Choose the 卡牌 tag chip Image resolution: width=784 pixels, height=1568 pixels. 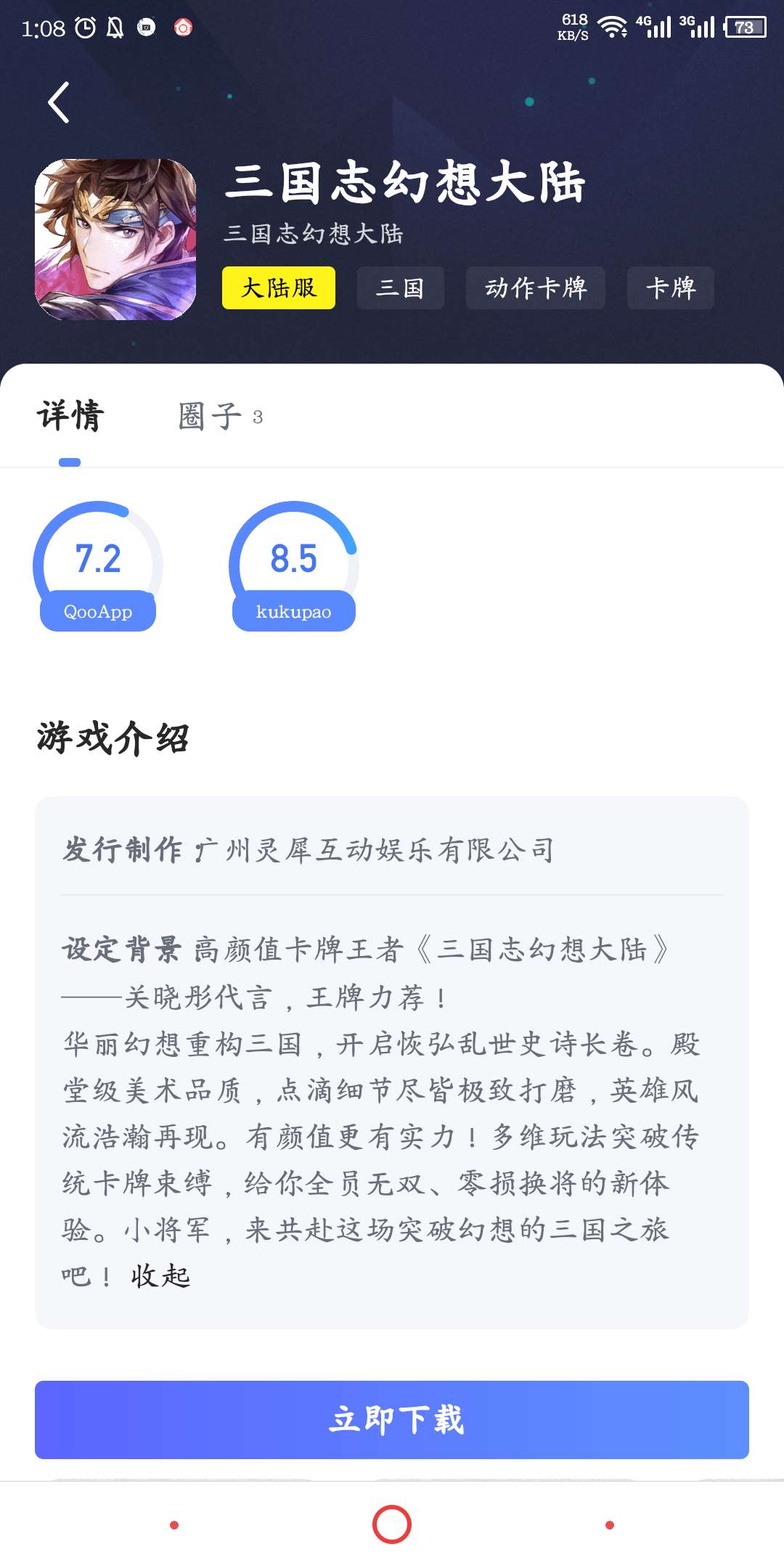click(x=670, y=288)
